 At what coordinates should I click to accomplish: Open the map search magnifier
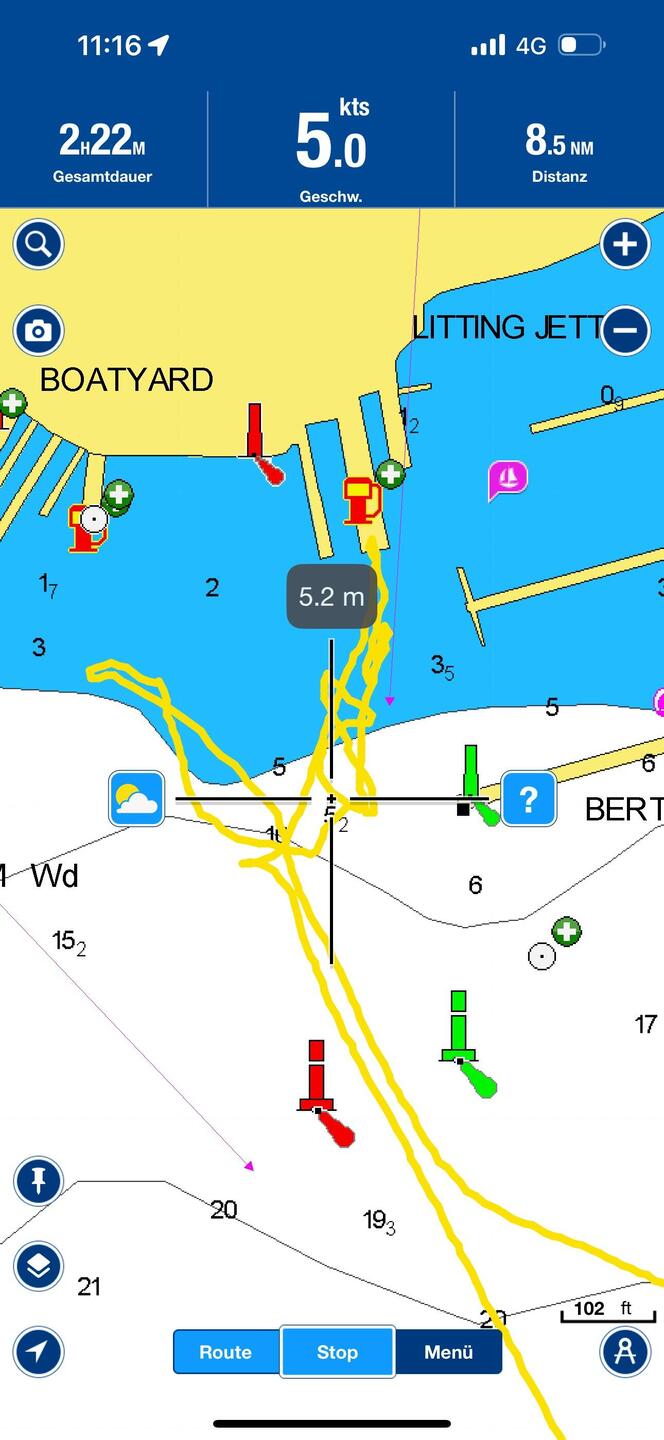[39, 244]
